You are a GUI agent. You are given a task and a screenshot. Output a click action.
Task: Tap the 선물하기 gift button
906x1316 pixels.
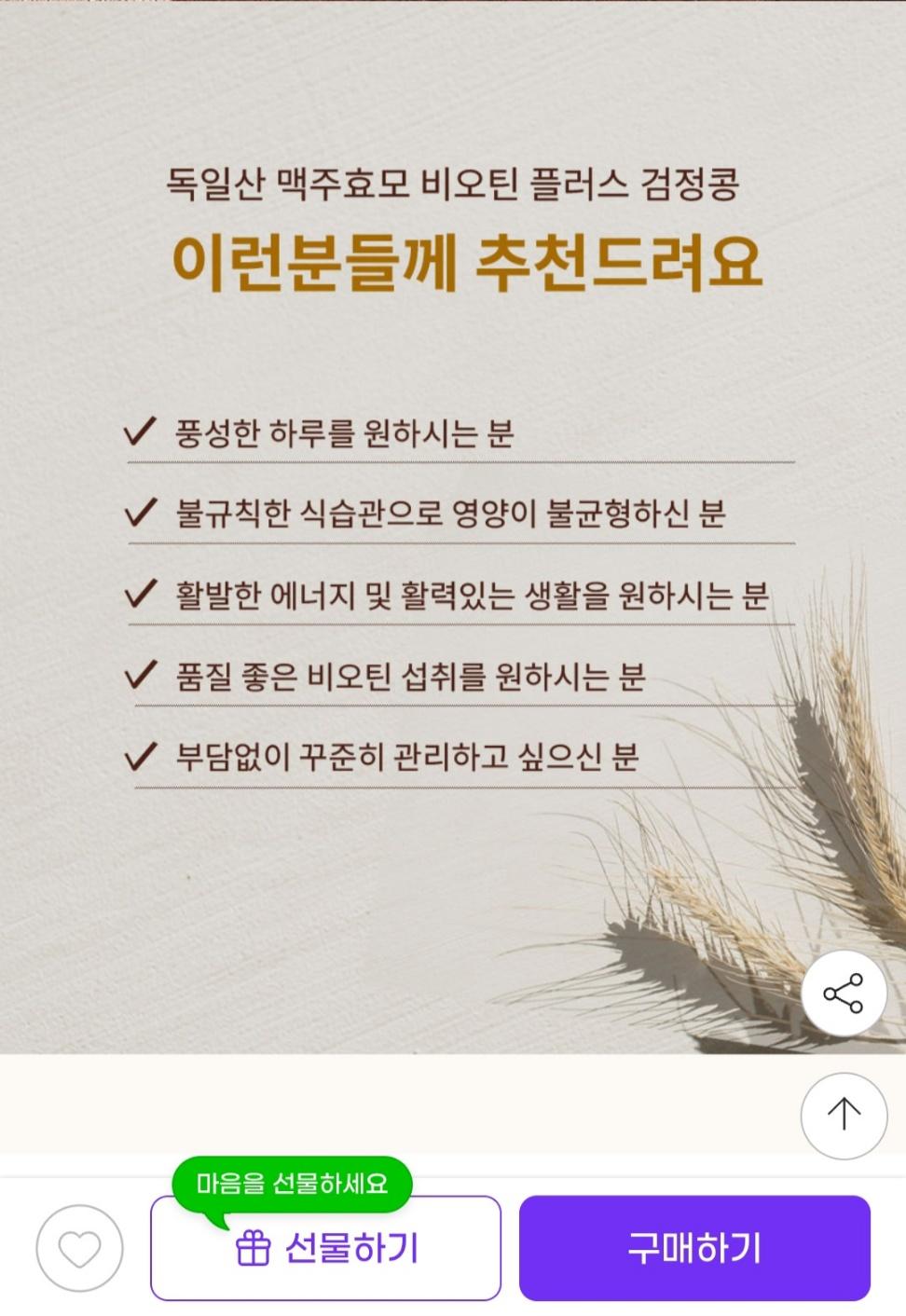325,1248
